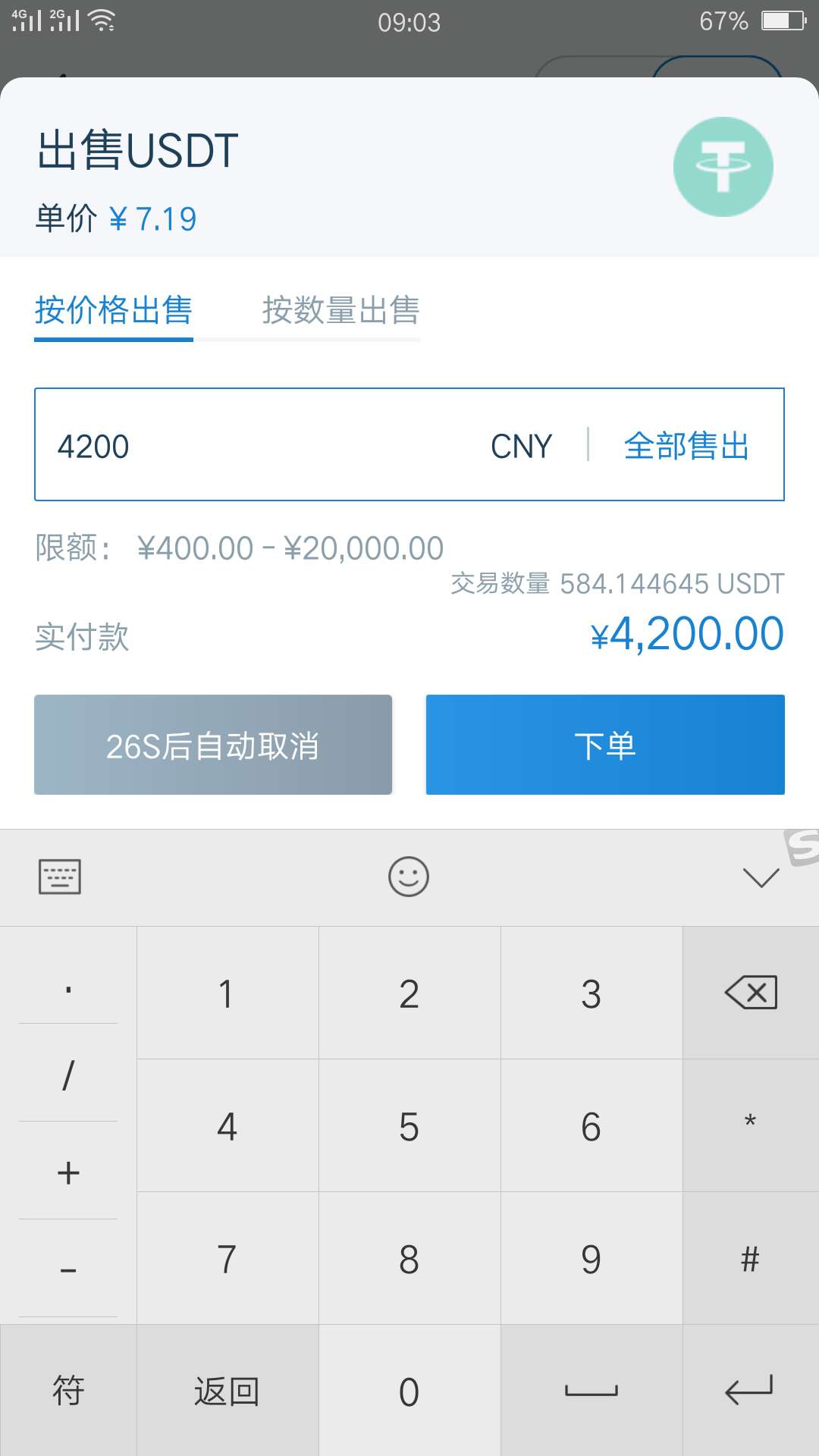
Task: Open keyboard layout switcher icon
Action: coord(60,877)
